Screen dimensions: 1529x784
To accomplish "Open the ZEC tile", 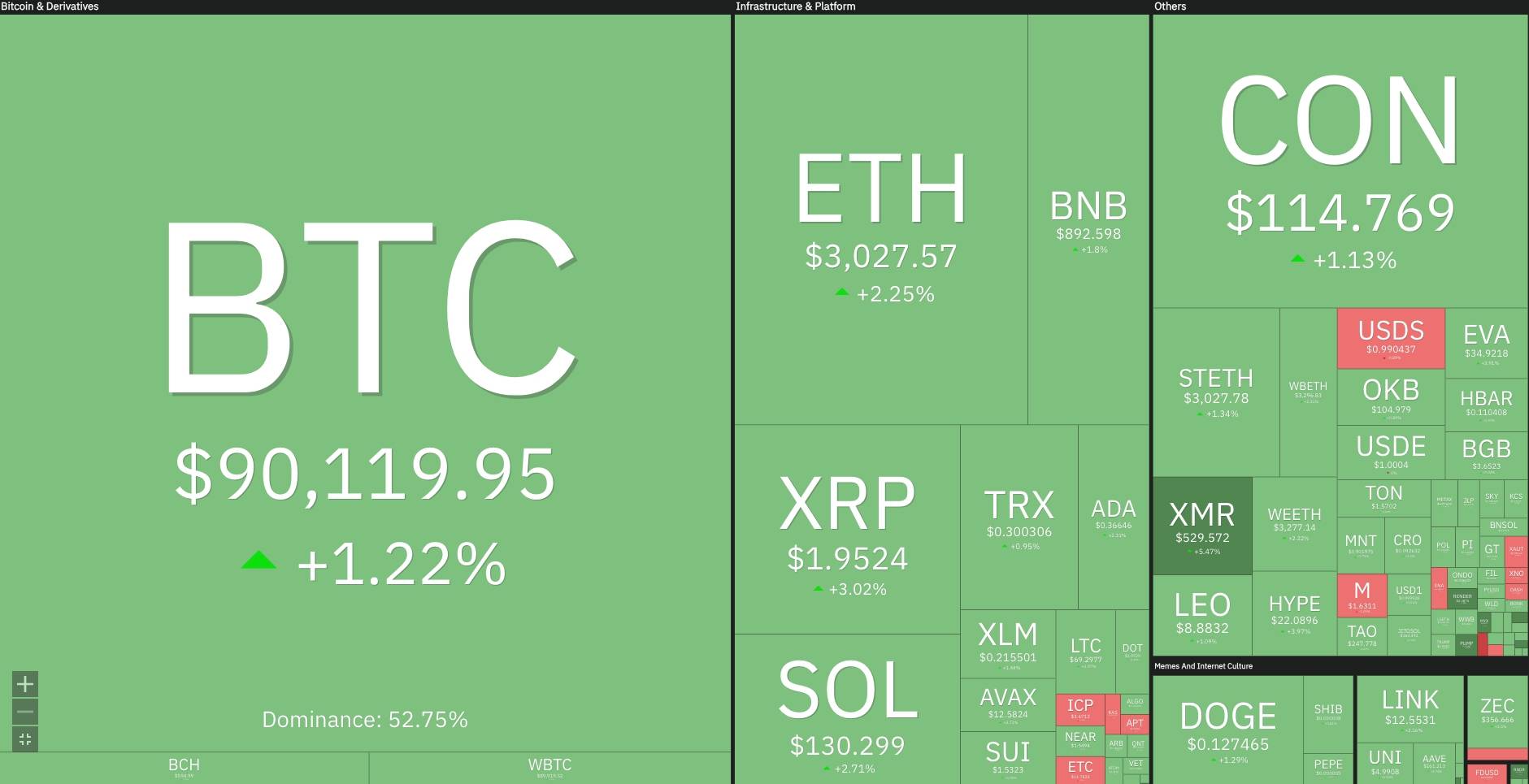I will (x=1496, y=712).
